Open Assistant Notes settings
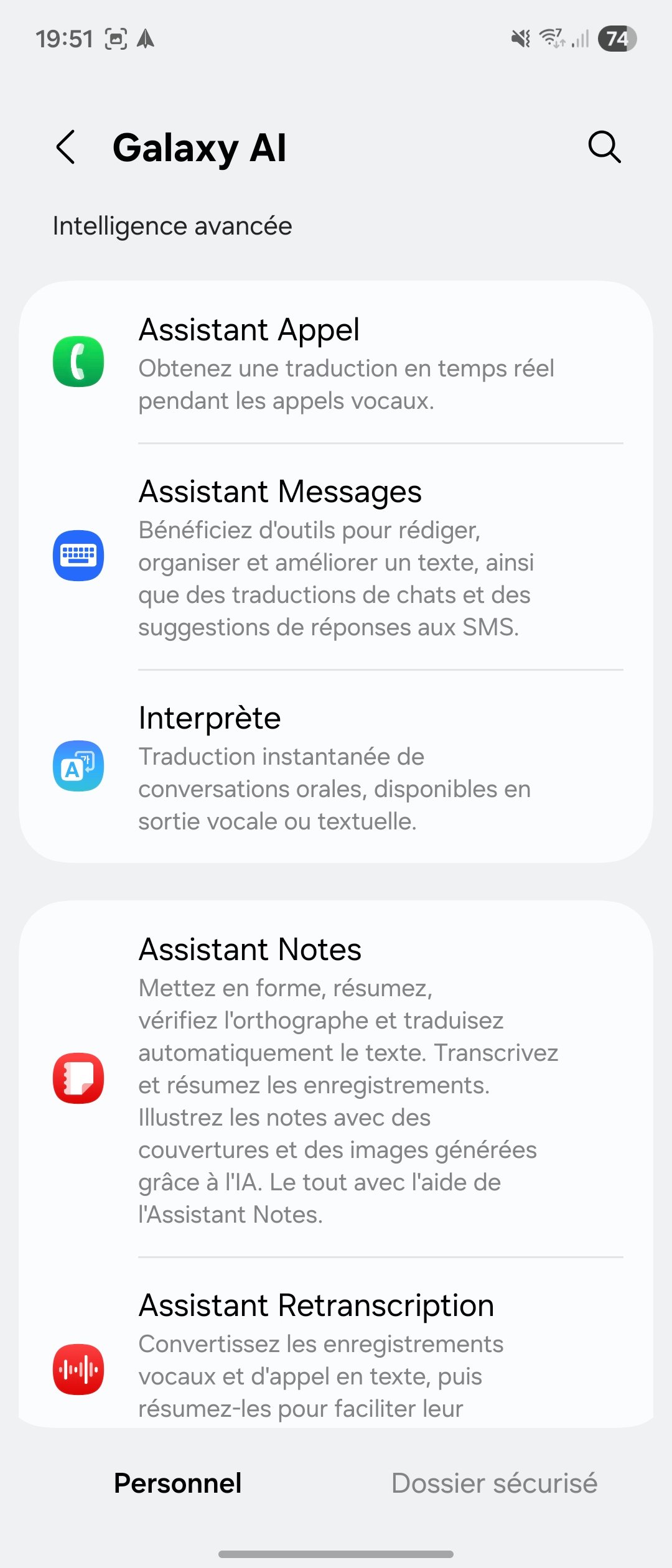Image resolution: width=672 pixels, height=1568 pixels. click(x=336, y=1079)
